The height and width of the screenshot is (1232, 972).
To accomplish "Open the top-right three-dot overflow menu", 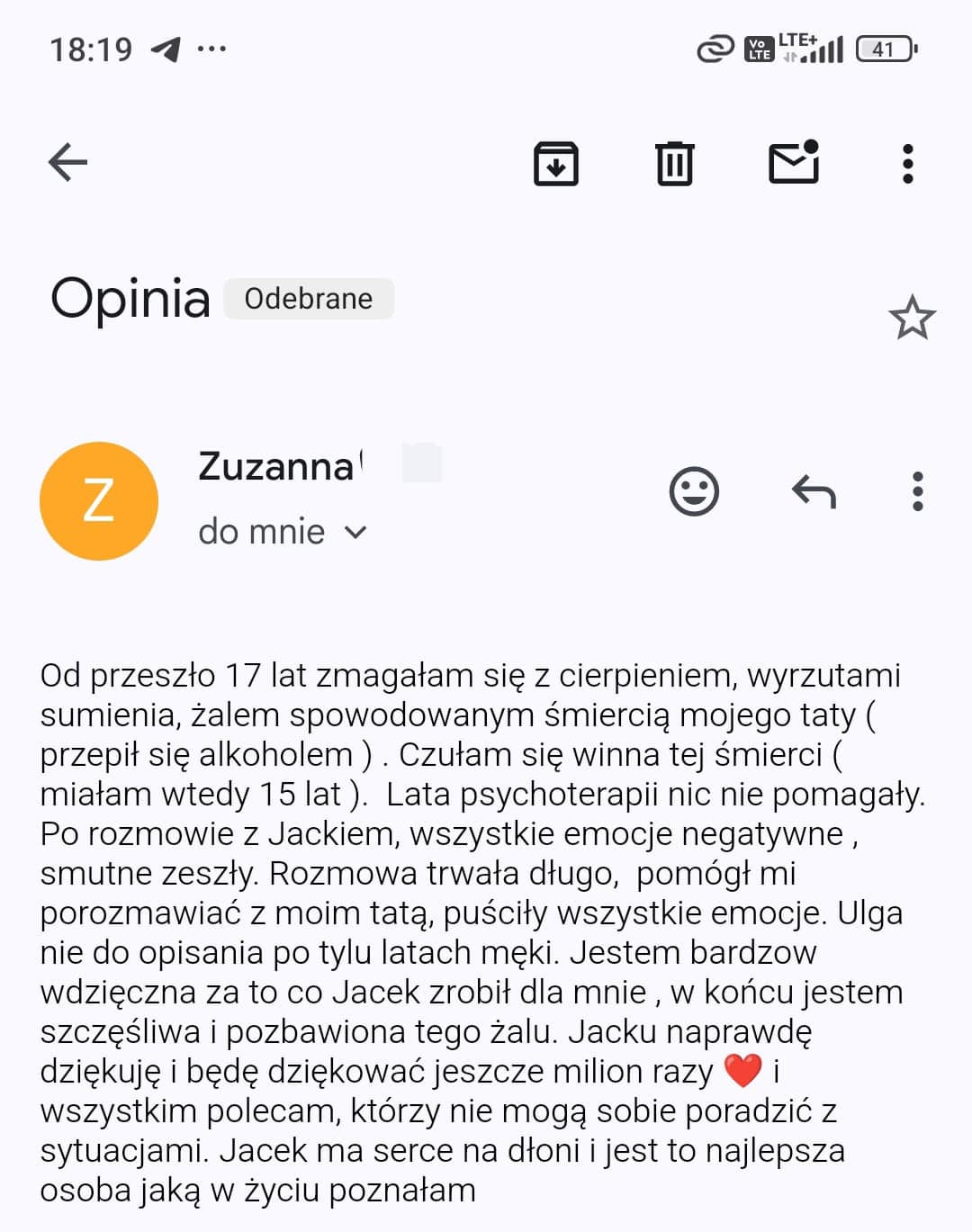I will point(908,163).
